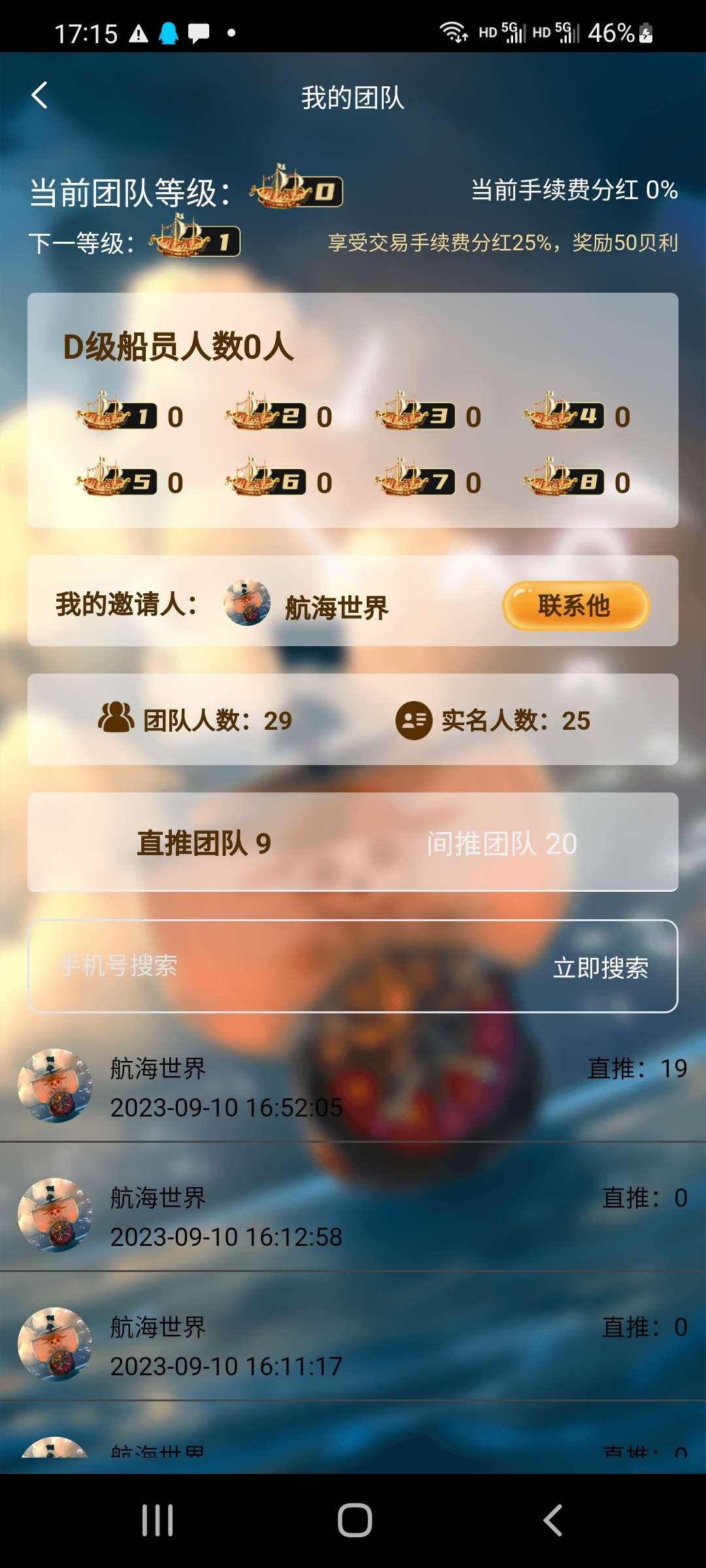The image size is (706, 1568).
Task: Focus the 手机号搜索 phone search field
Action: [288, 966]
